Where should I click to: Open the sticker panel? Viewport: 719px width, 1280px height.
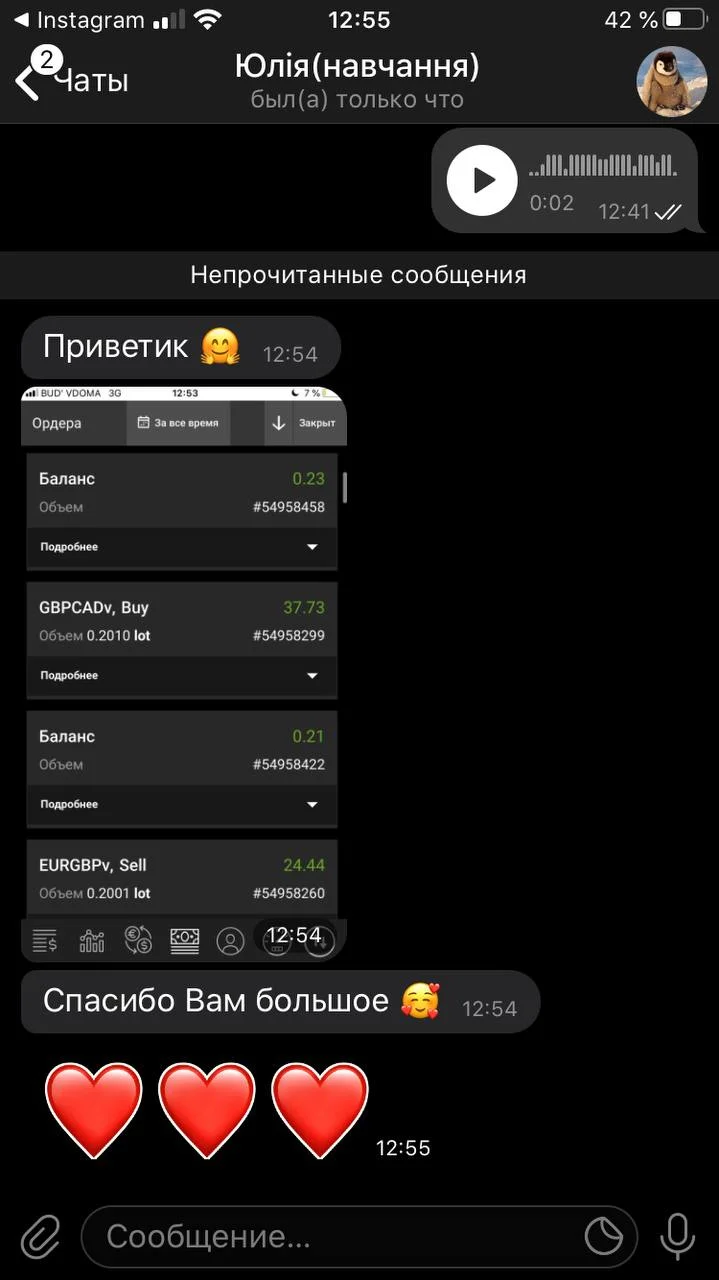pos(604,1237)
